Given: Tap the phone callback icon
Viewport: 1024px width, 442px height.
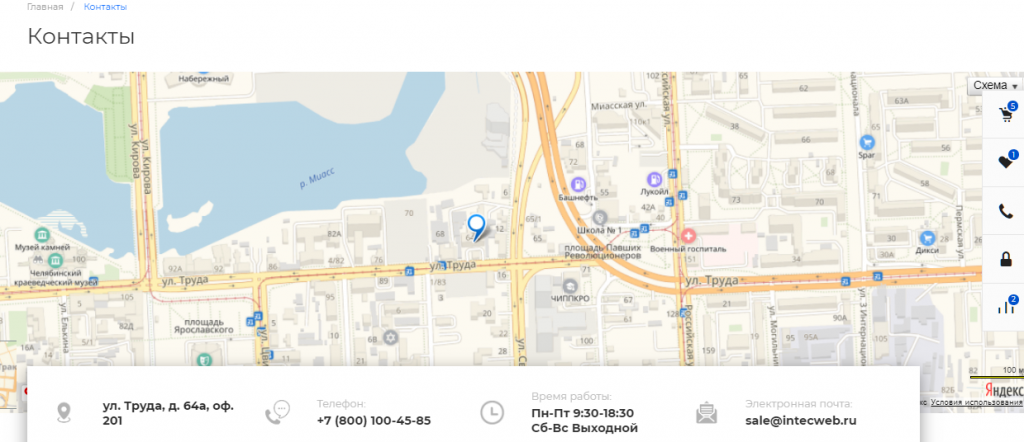Looking at the screenshot, I should tap(1005, 211).
